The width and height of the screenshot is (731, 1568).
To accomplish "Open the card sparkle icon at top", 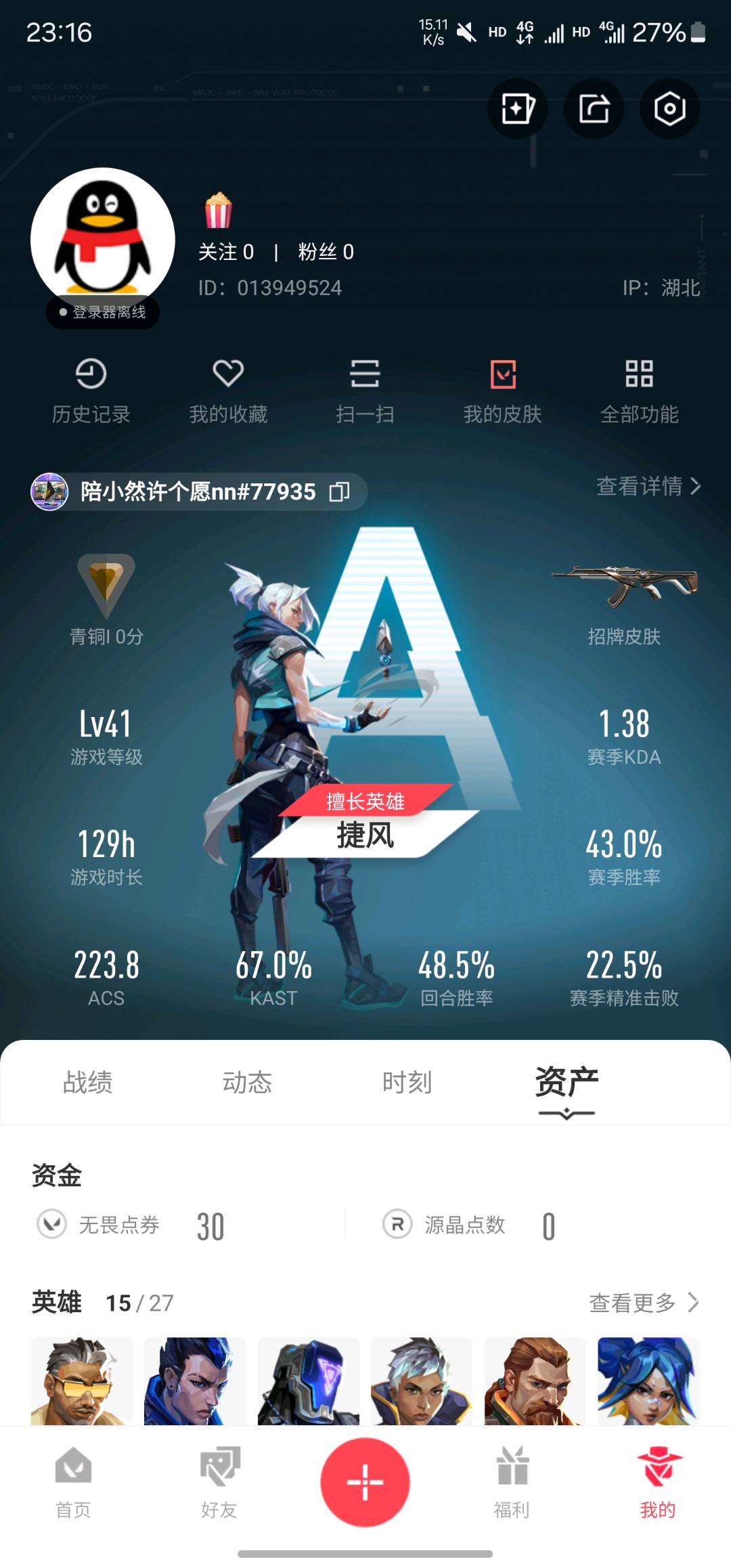I will point(518,109).
